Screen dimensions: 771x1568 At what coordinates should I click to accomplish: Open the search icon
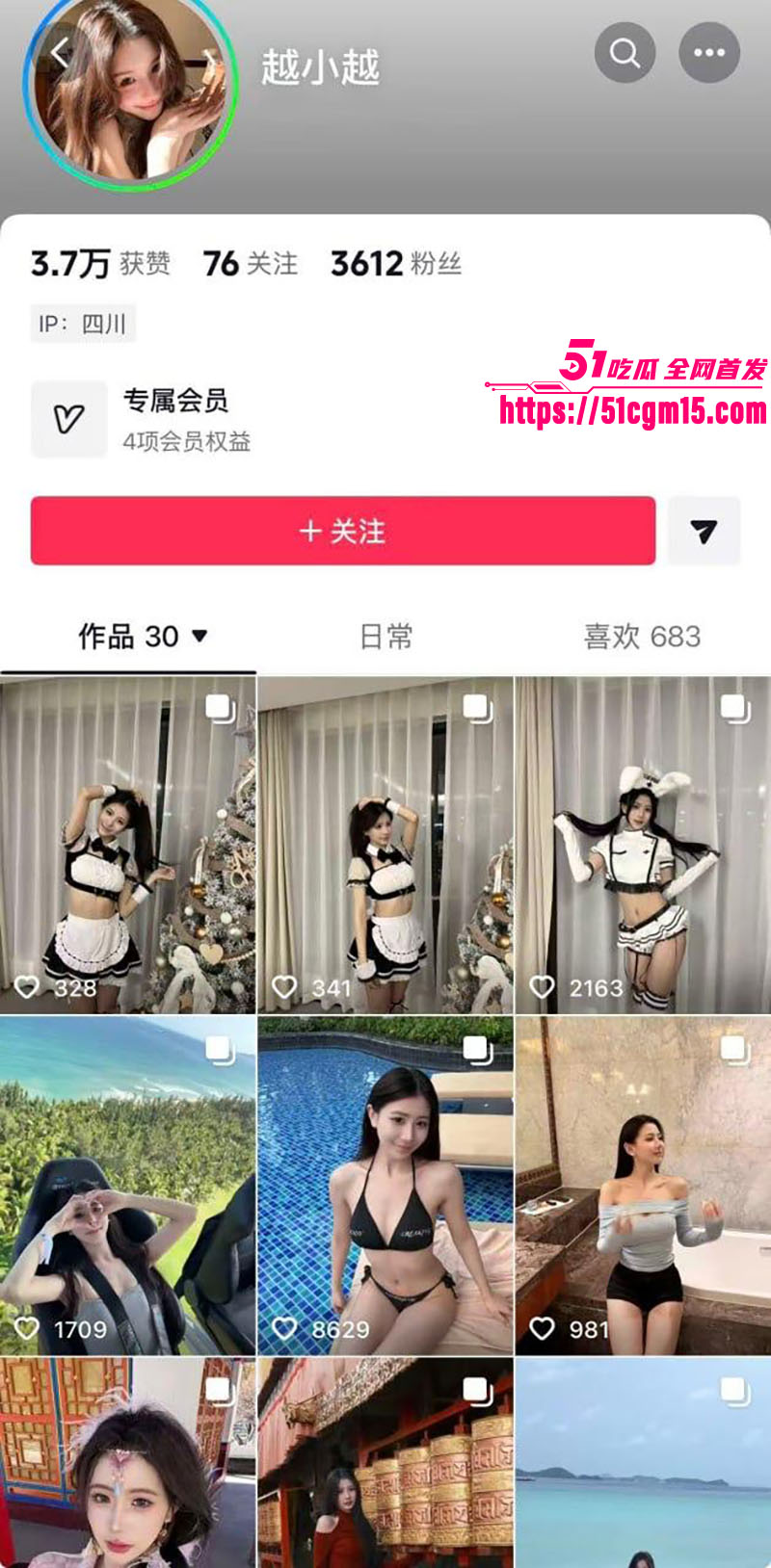[x=625, y=52]
